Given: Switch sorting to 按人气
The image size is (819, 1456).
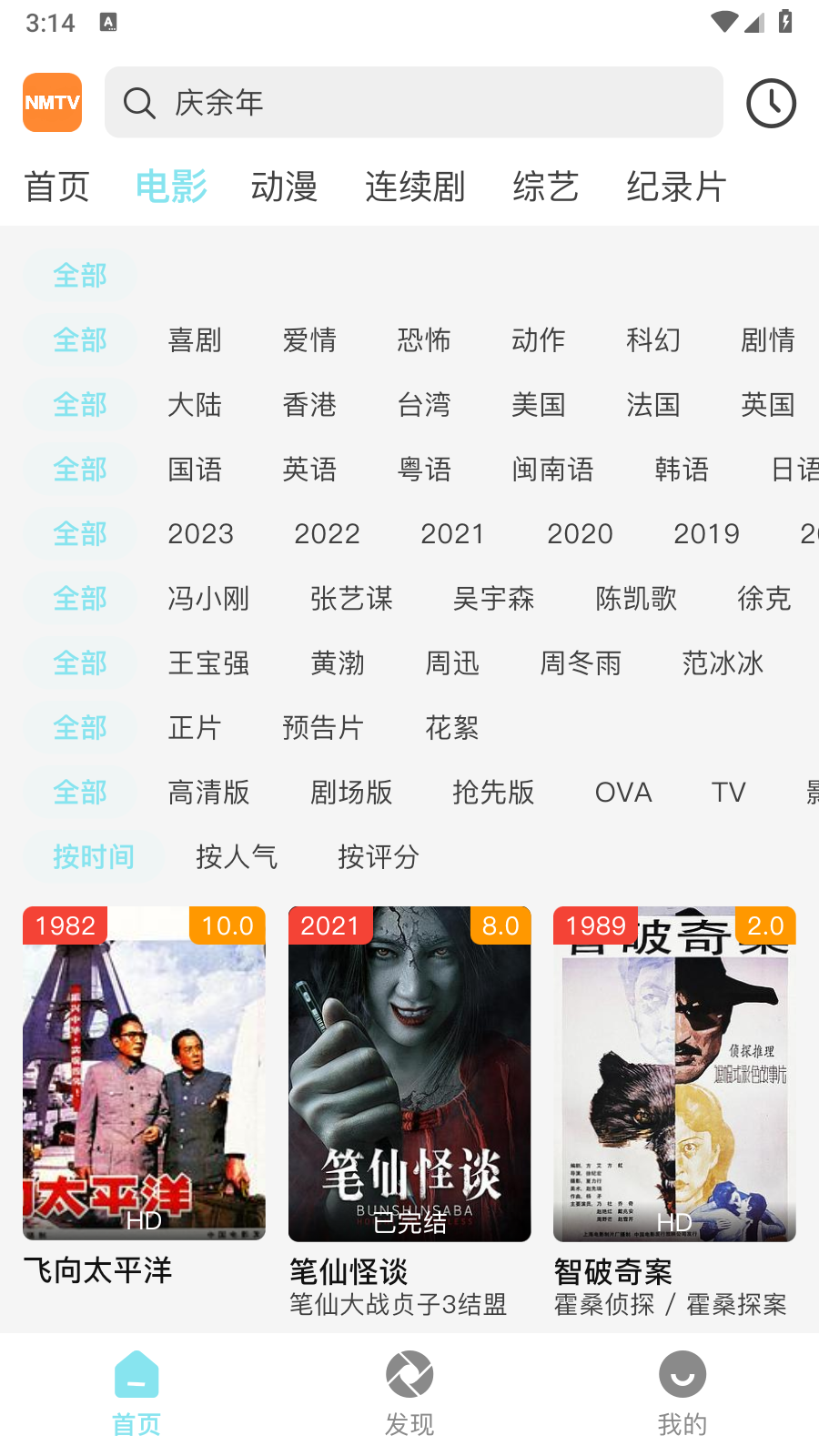Looking at the screenshot, I should [237, 856].
